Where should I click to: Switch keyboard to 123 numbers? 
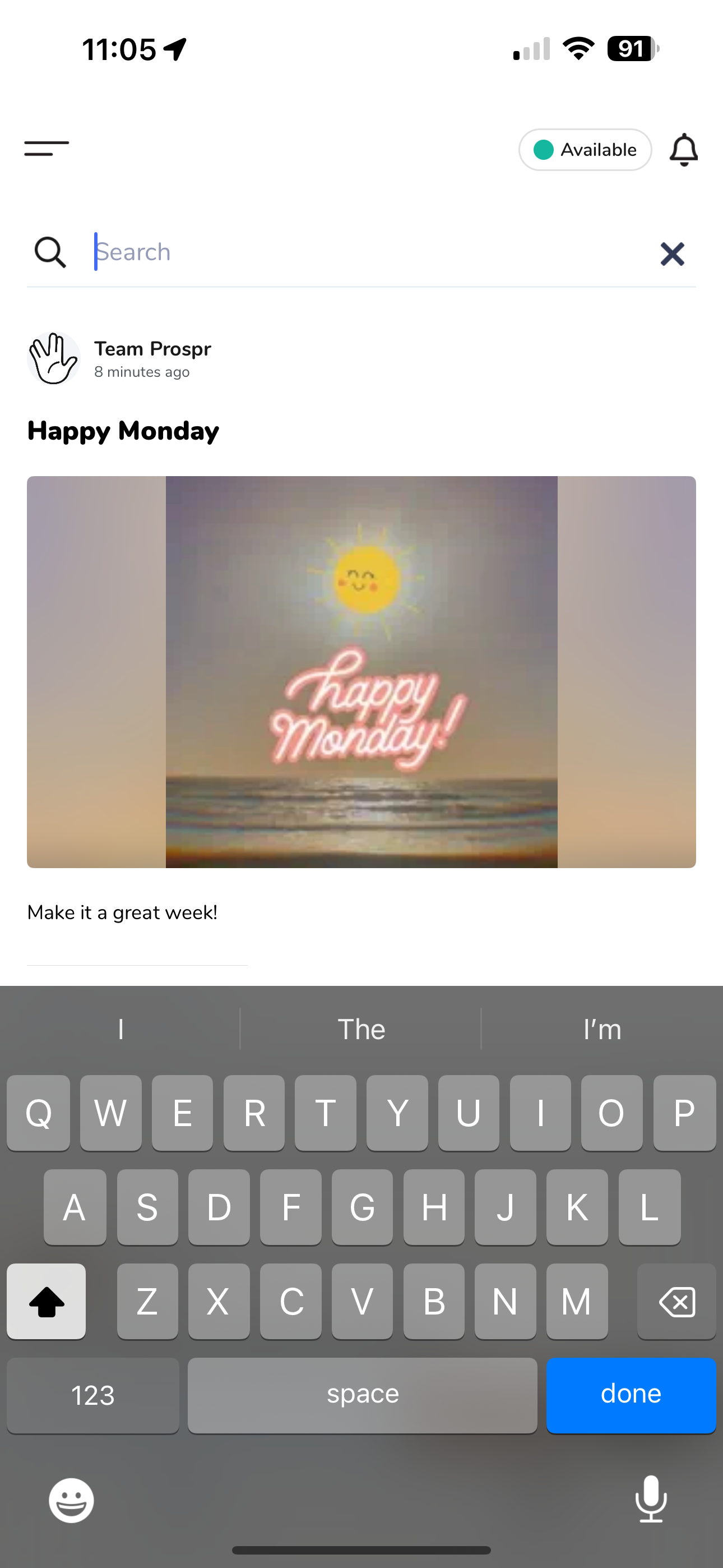92,1395
